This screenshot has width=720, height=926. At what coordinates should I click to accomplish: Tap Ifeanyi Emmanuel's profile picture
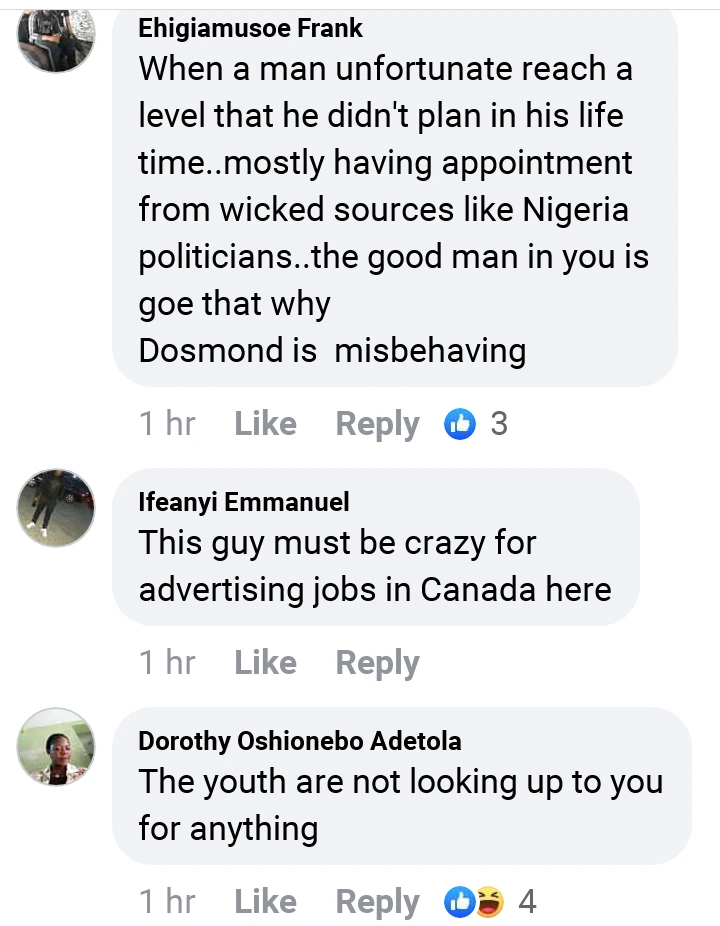click(x=56, y=507)
